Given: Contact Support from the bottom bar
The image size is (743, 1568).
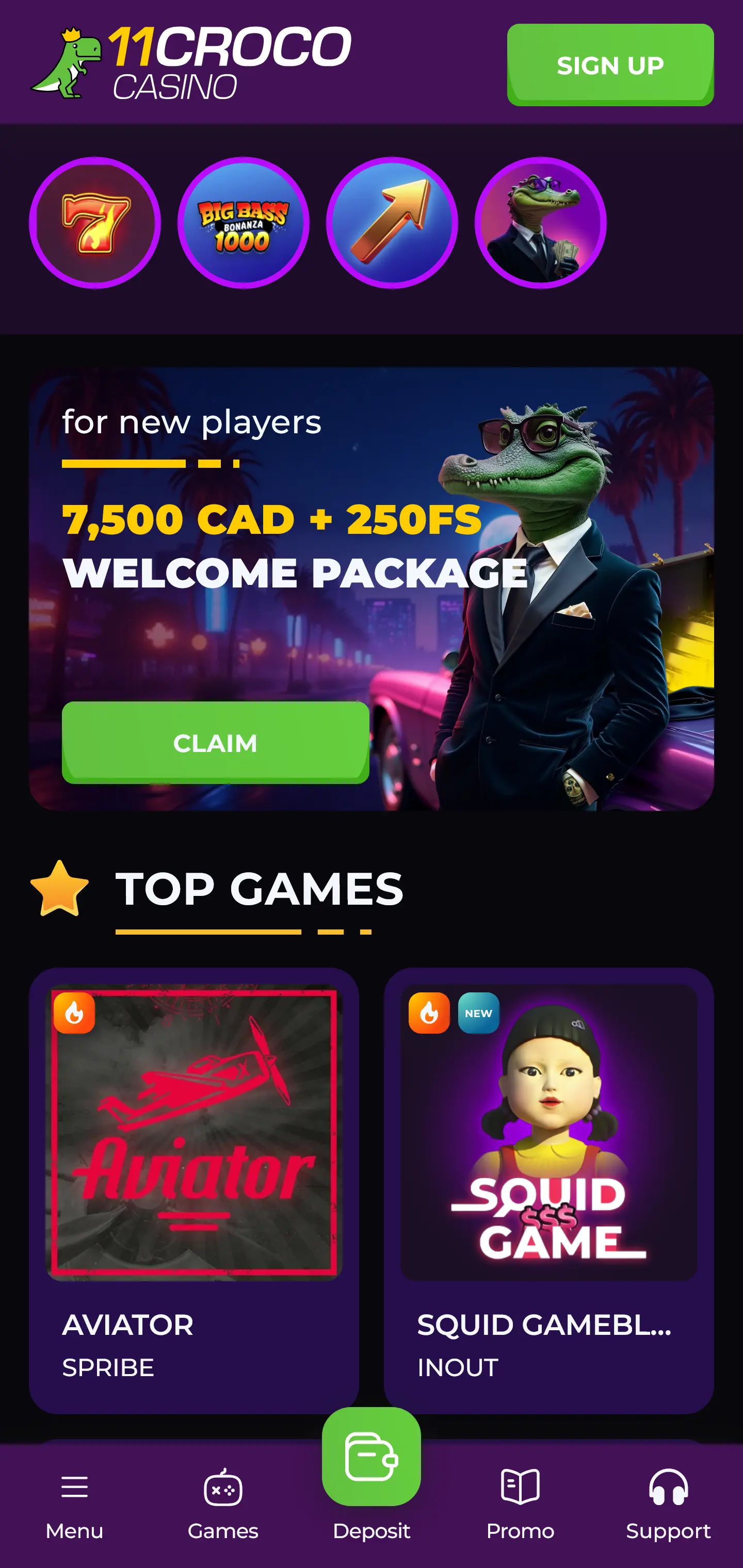Looking at the screenshot, I should [x=668, y=1504].
